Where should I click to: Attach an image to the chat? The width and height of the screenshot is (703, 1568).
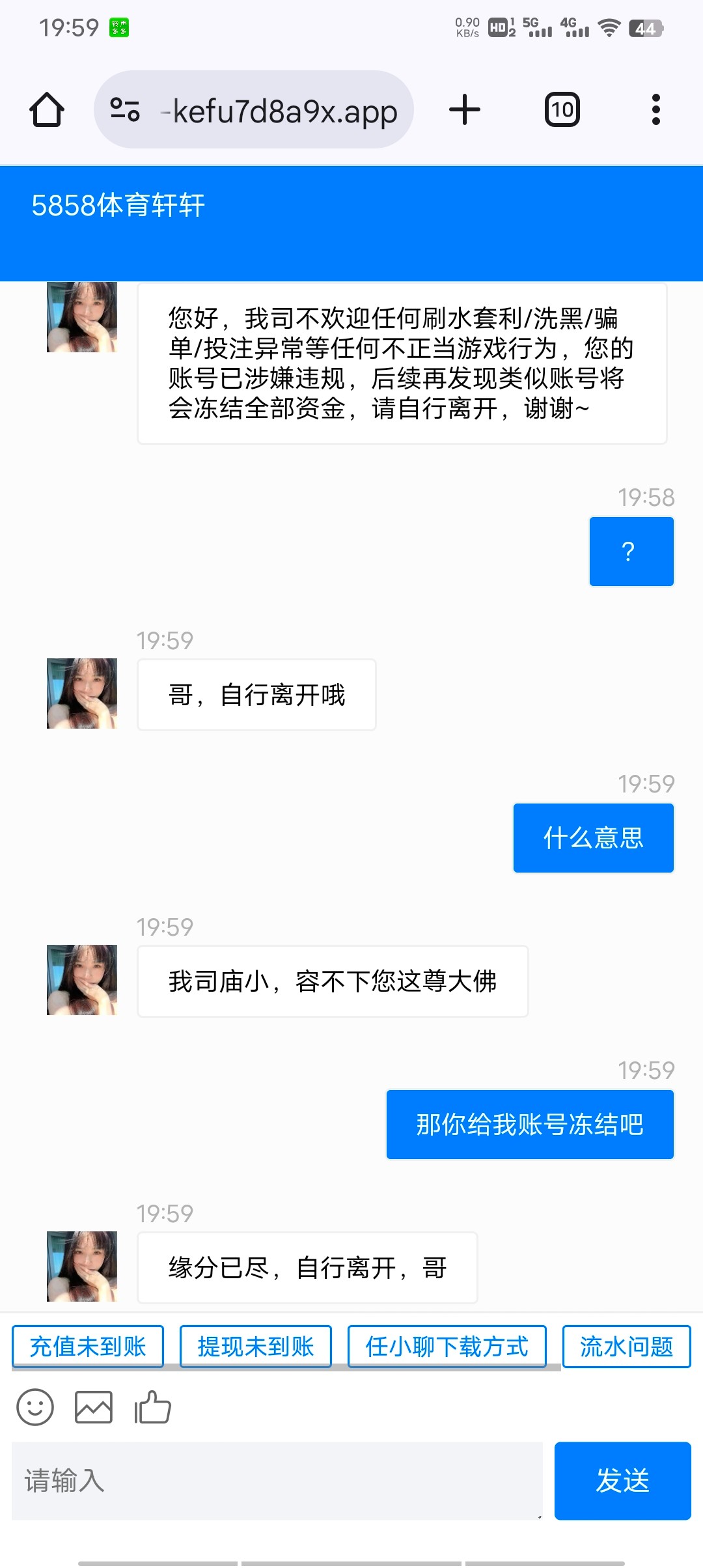pos(94,1407)
